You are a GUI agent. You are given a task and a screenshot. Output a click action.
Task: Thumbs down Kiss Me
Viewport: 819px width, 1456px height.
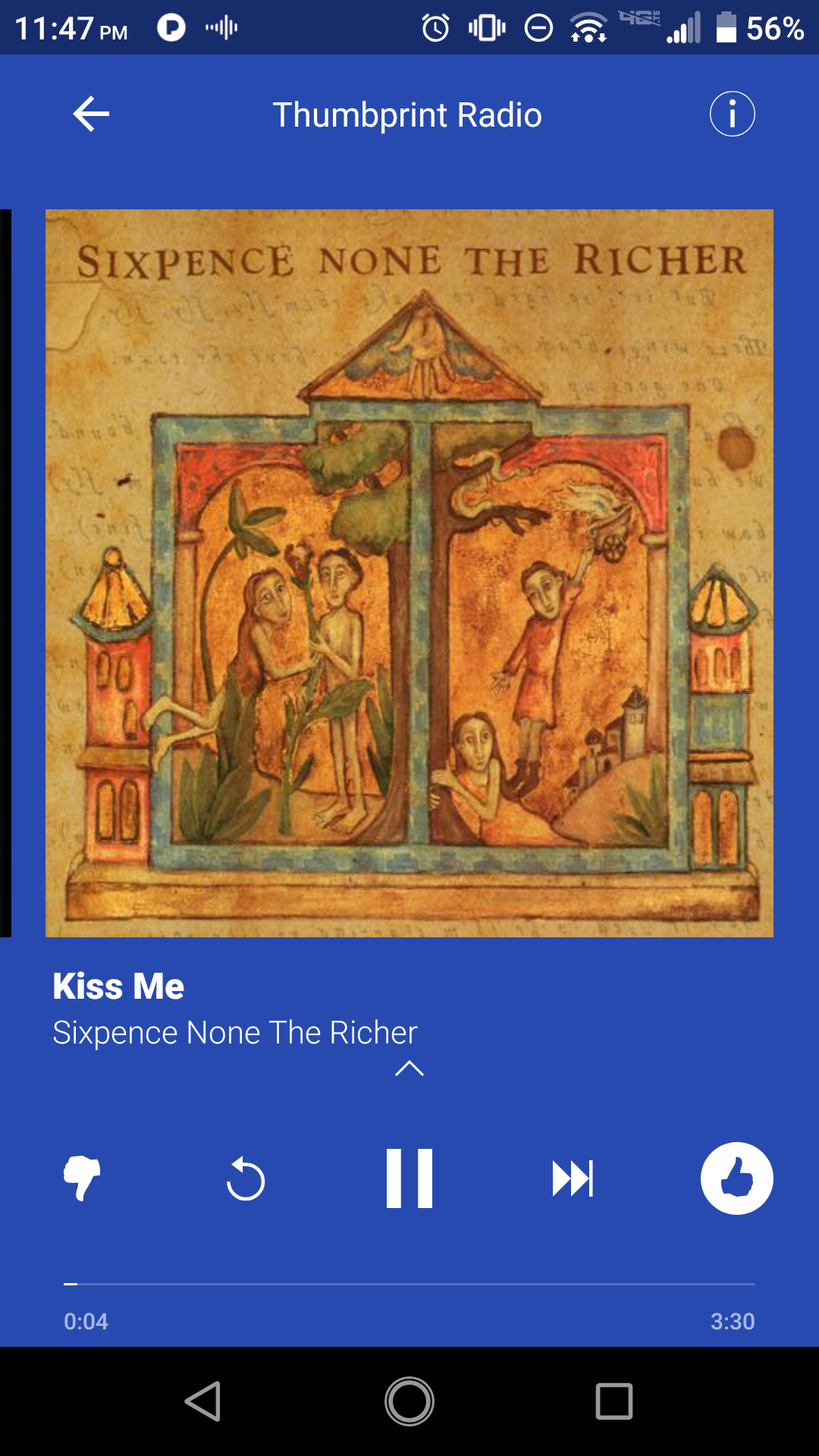[x=82, y=1178]
